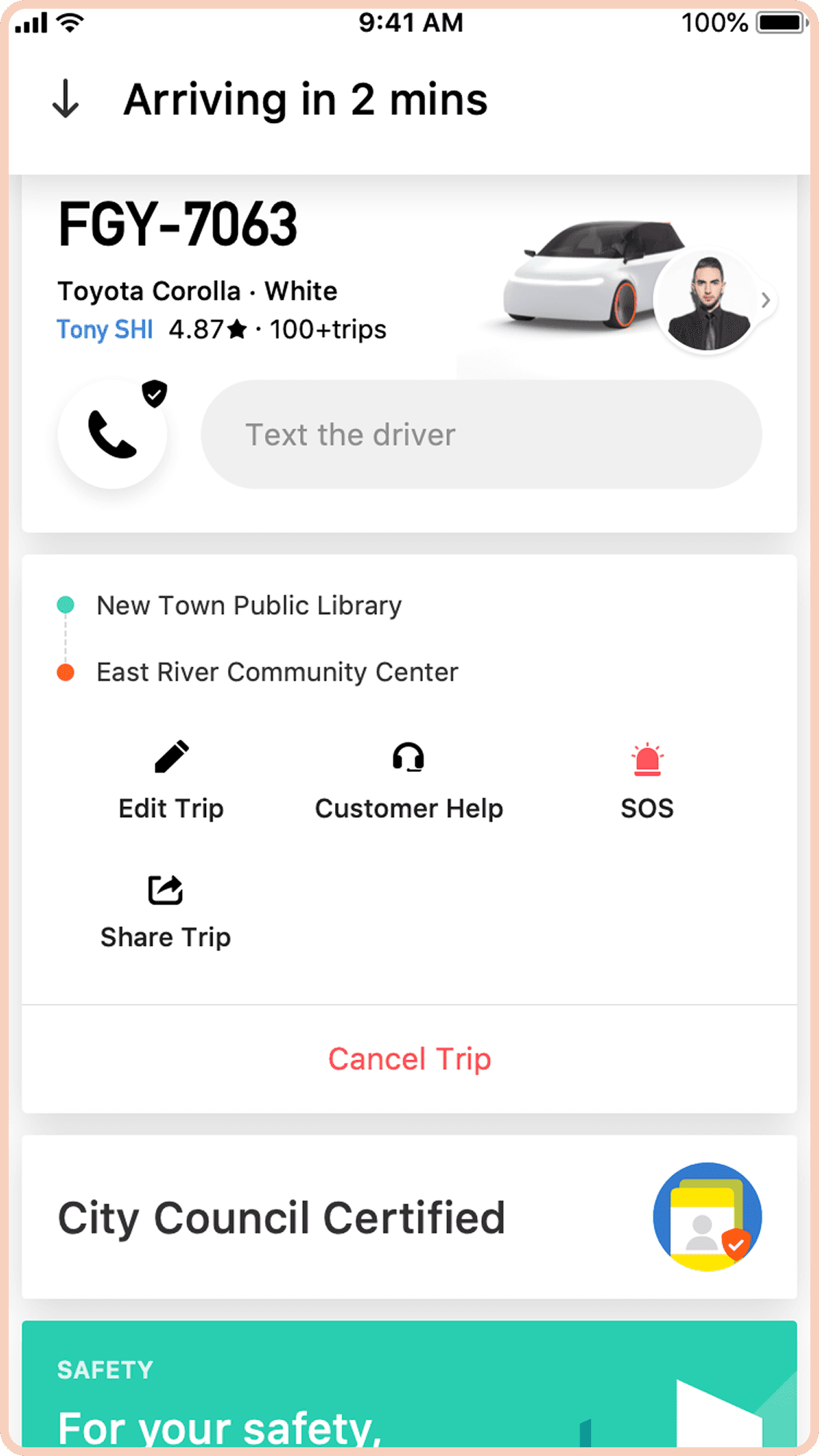Image resolution: width=819 pixels, height=1456 pixels.
Task: Collapse the panel with the down arrow
Action: pos(66,99)
